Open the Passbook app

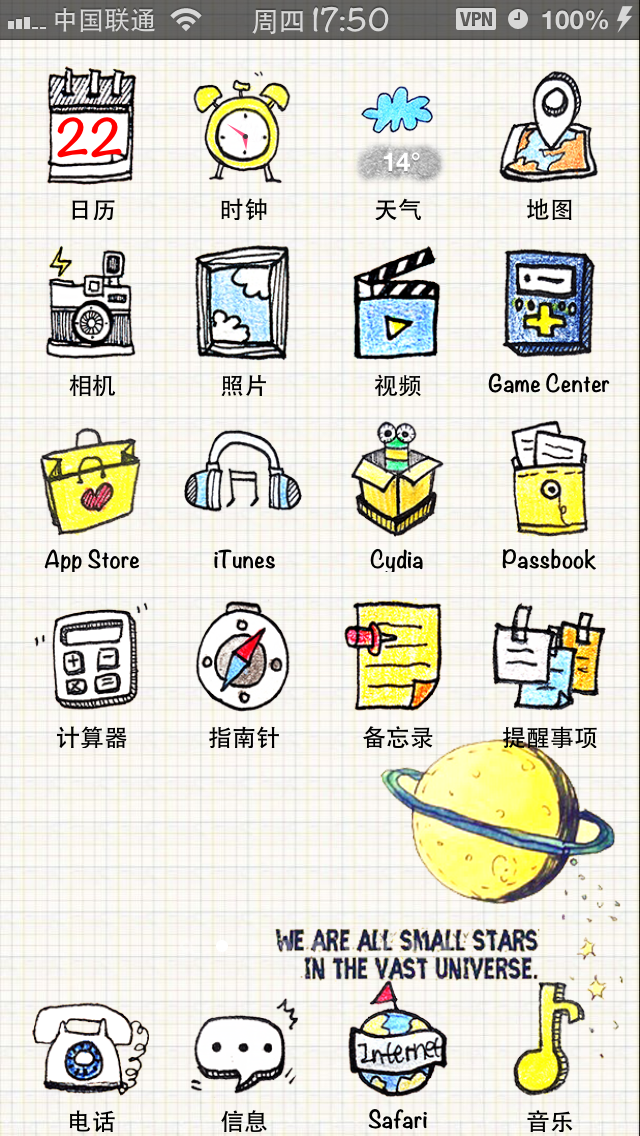click(x=549, y=480)
